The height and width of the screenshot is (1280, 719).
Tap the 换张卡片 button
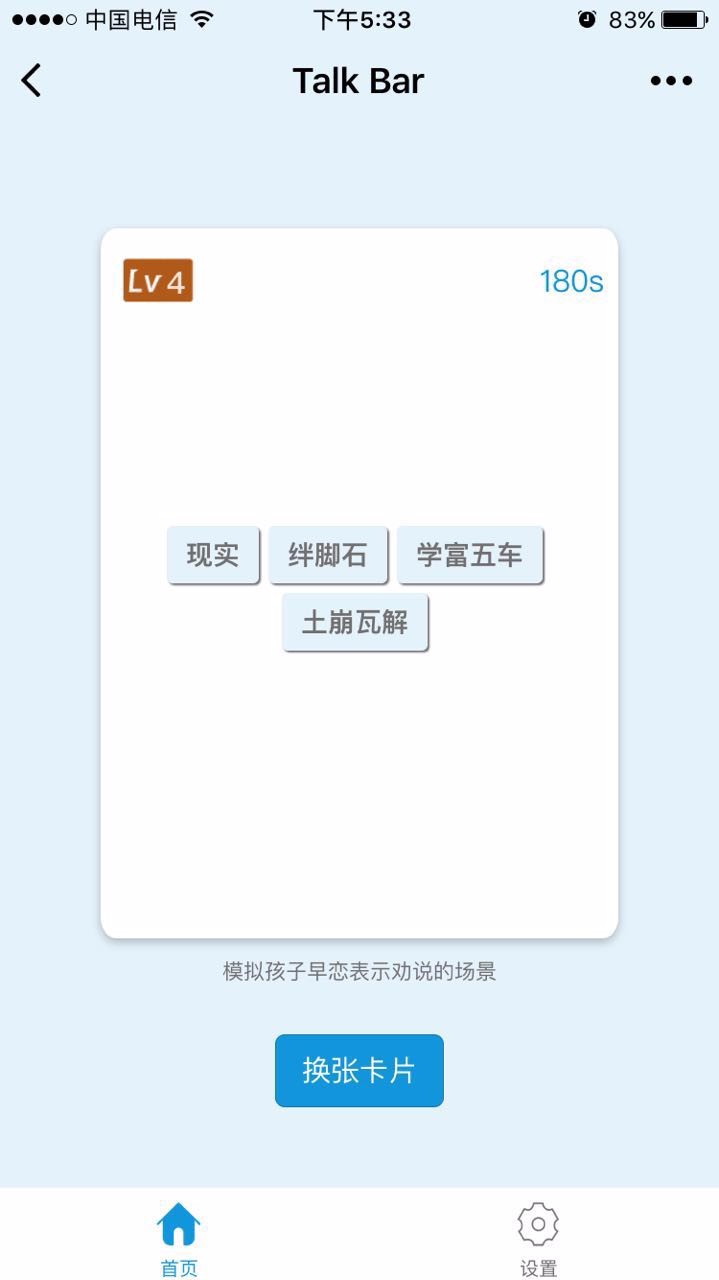tap(359, 1070)
